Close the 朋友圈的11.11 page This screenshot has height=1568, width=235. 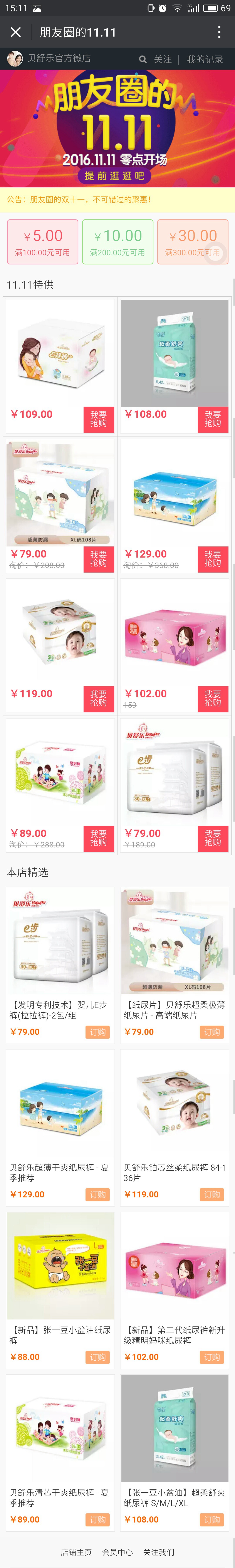[16, 32]
